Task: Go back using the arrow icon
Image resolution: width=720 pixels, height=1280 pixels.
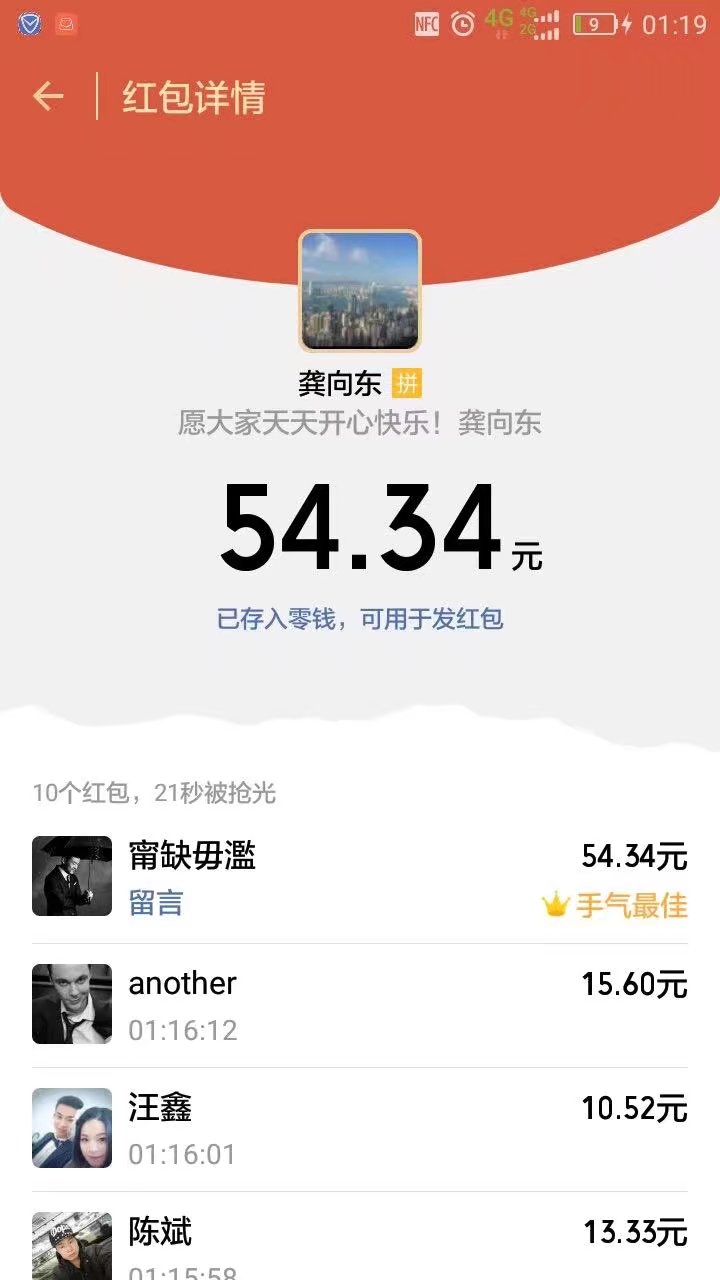Action: pyautogui.click(x=48, y=97)
